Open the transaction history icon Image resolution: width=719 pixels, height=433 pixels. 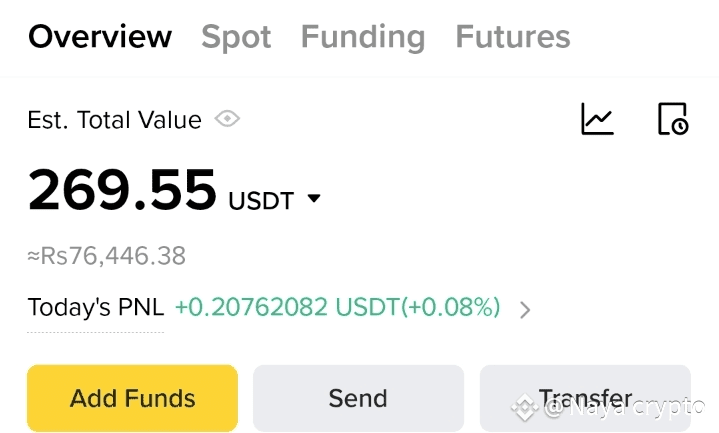672,119
